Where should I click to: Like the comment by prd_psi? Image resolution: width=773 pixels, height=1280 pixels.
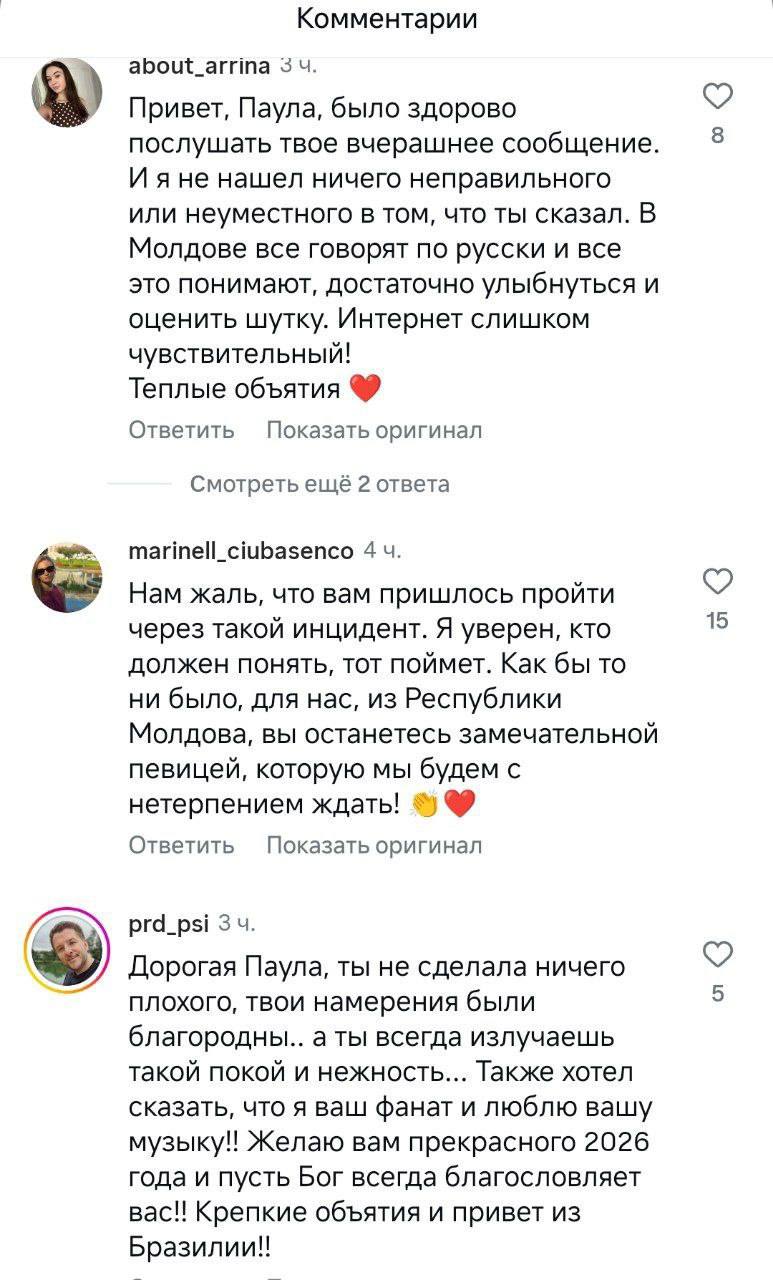[718, 955]
